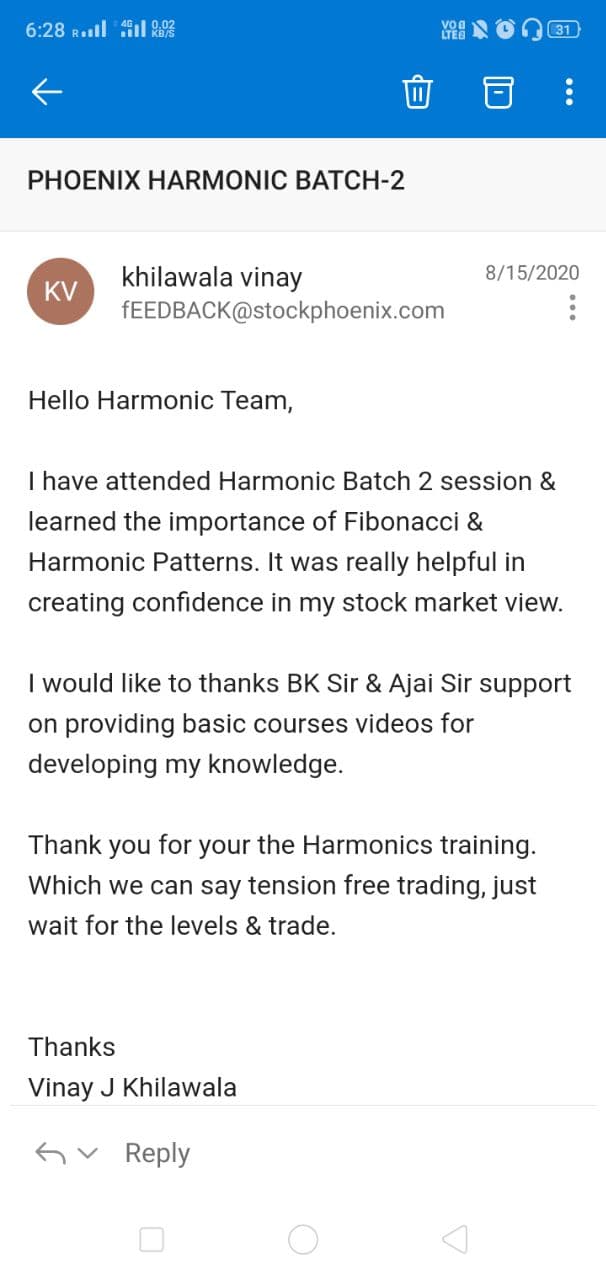This screenshot has width=606, height=1280.
Task: Expand the reply options dropdown arrow
Action: (x=88, y=1153)
